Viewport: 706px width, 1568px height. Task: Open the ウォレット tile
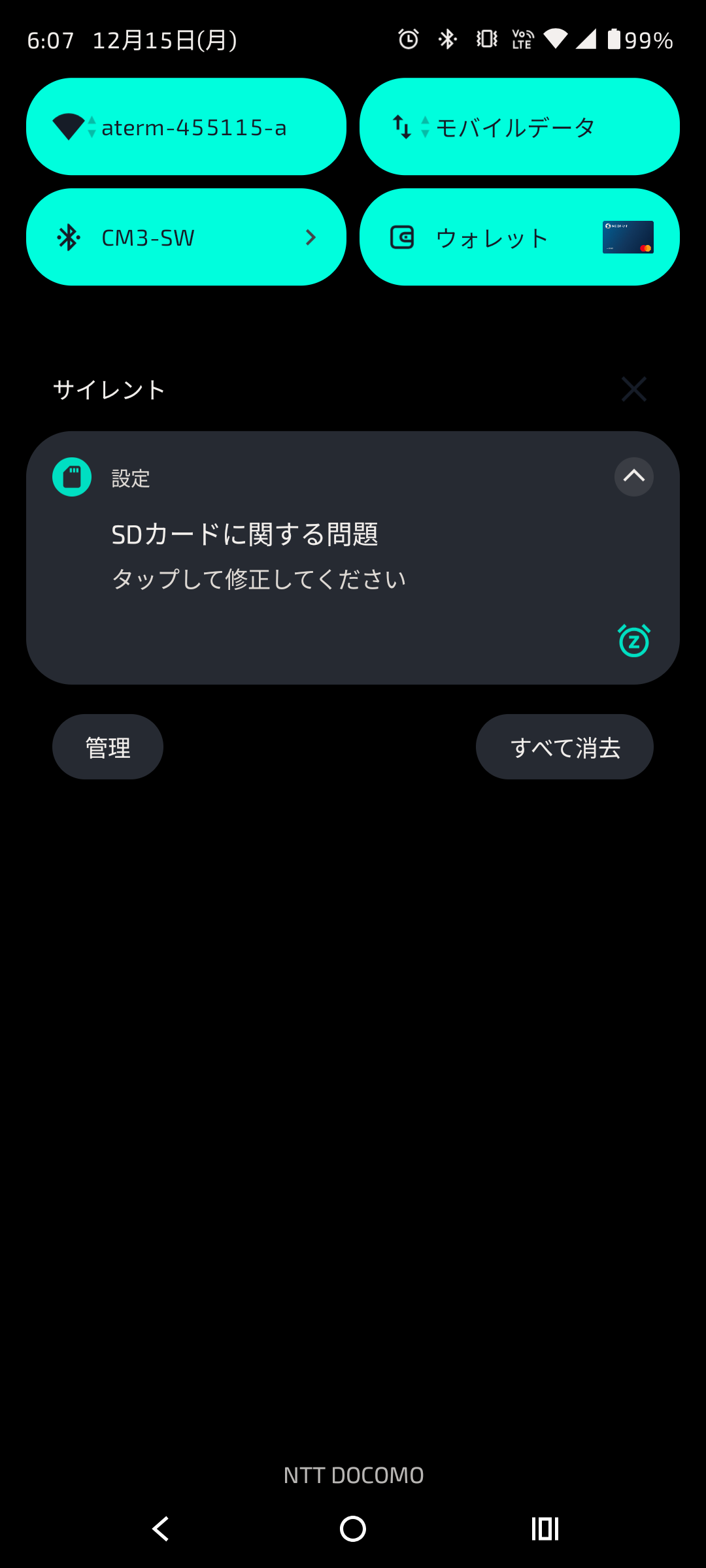(x=519, y=237)
